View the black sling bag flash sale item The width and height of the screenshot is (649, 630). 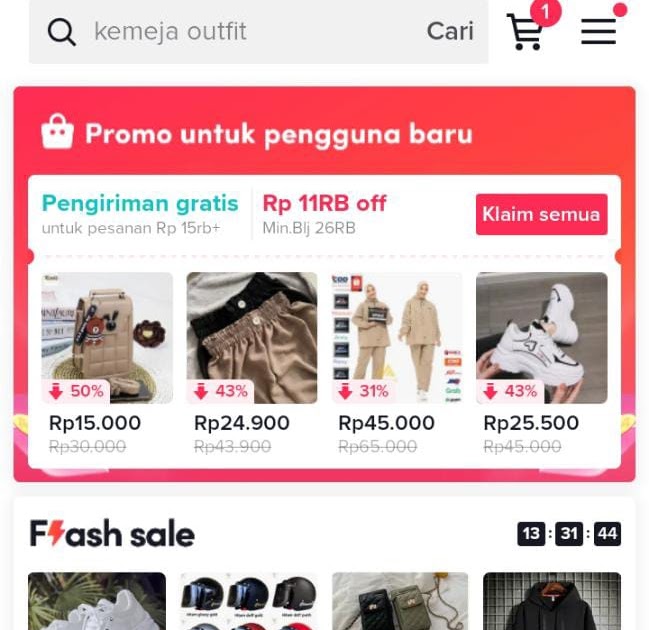400,602
